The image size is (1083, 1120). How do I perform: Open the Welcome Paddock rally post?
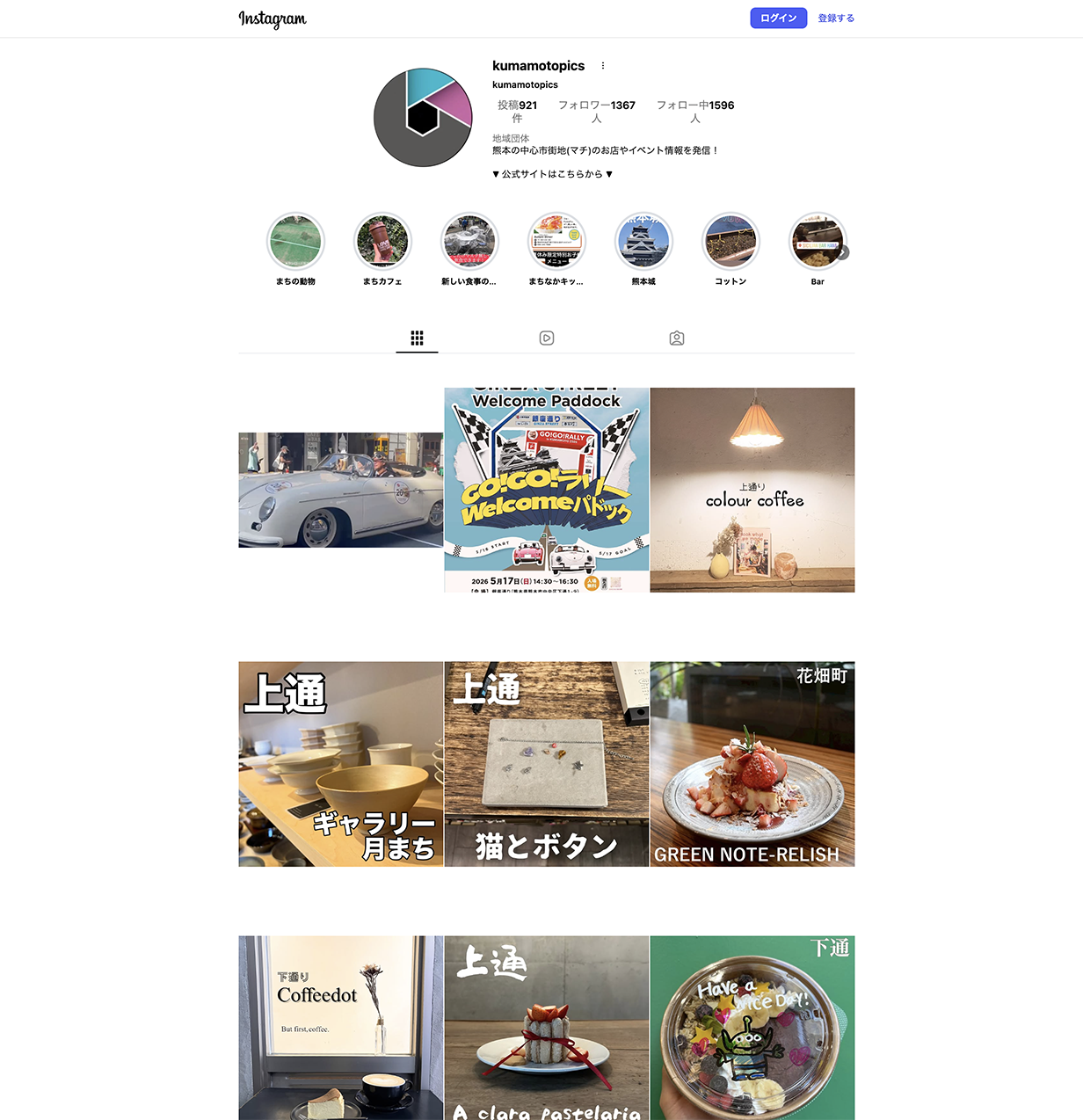(x=547, y=490)
